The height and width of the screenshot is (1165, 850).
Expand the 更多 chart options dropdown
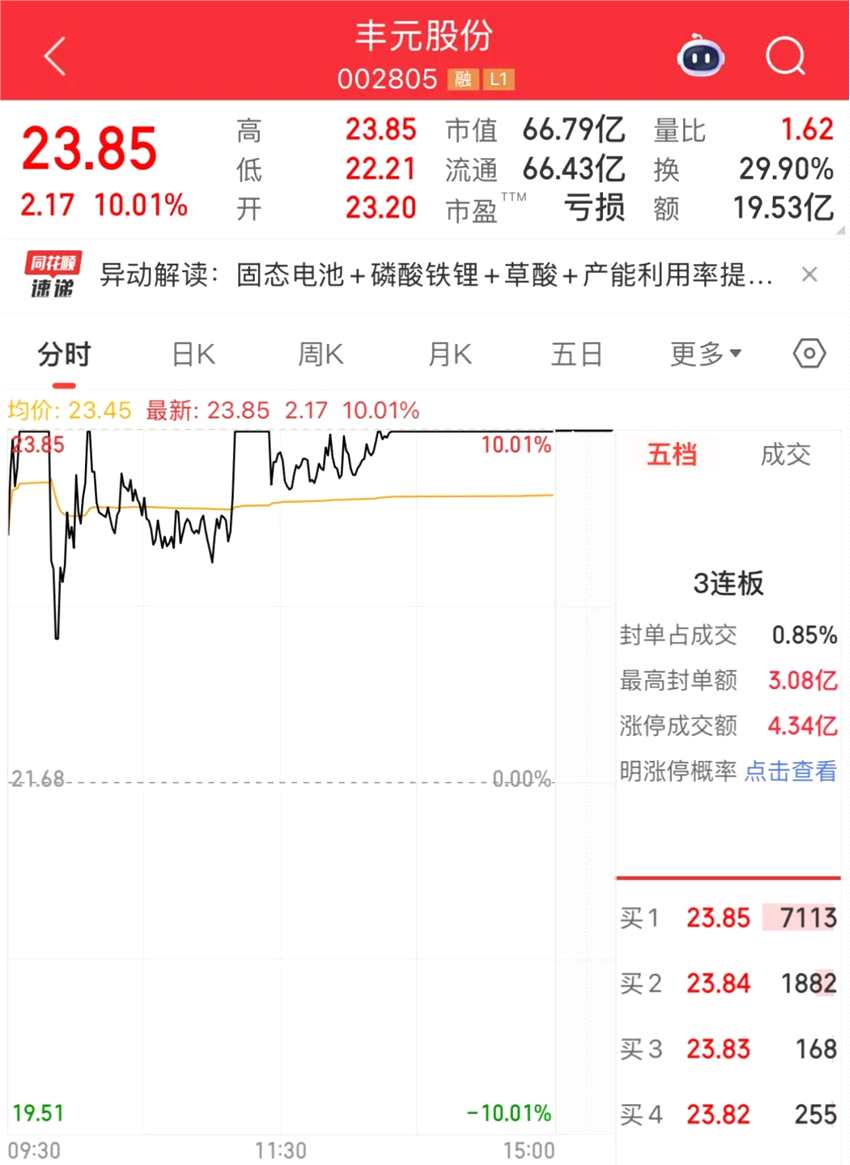tap(706, 354)
